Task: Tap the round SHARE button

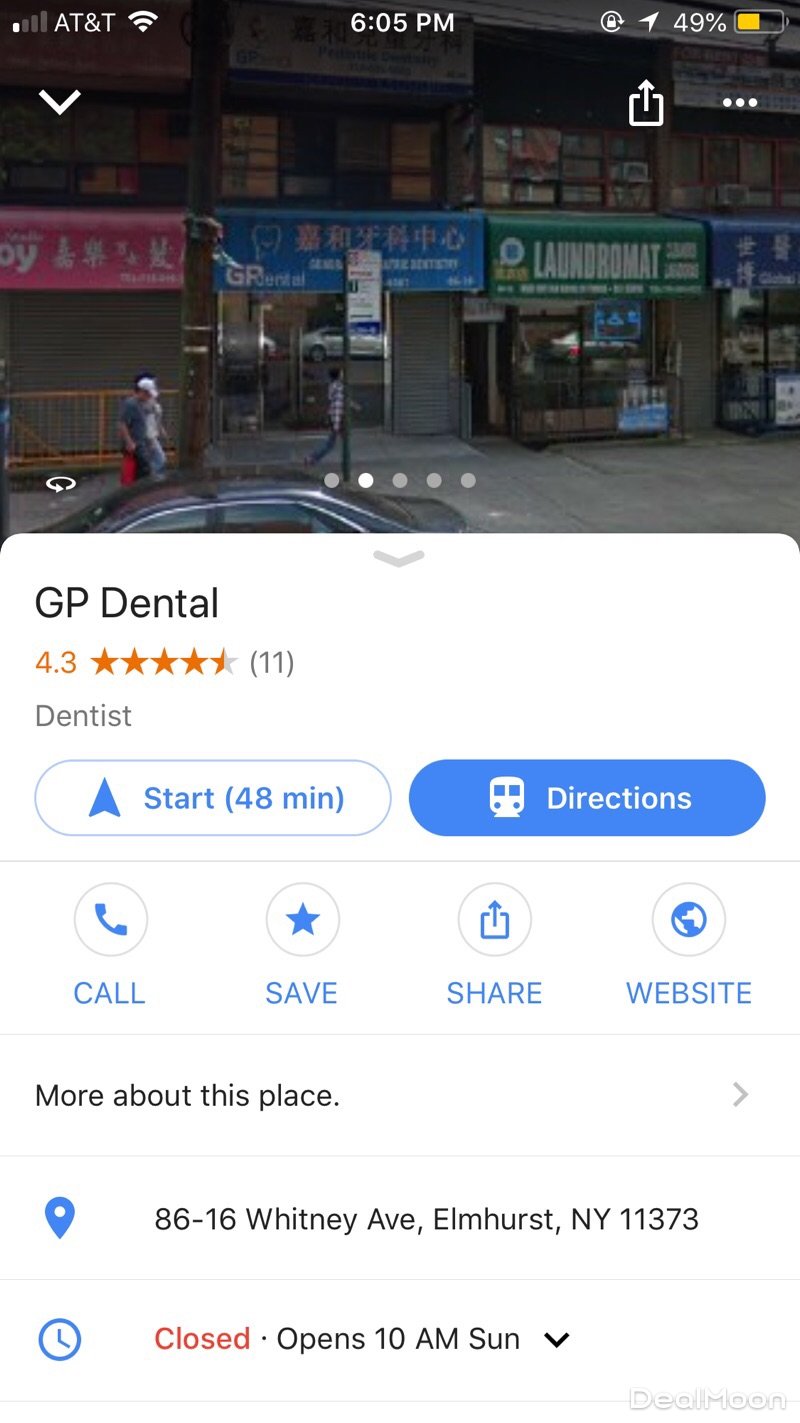Action: click(x=494, y=919)
